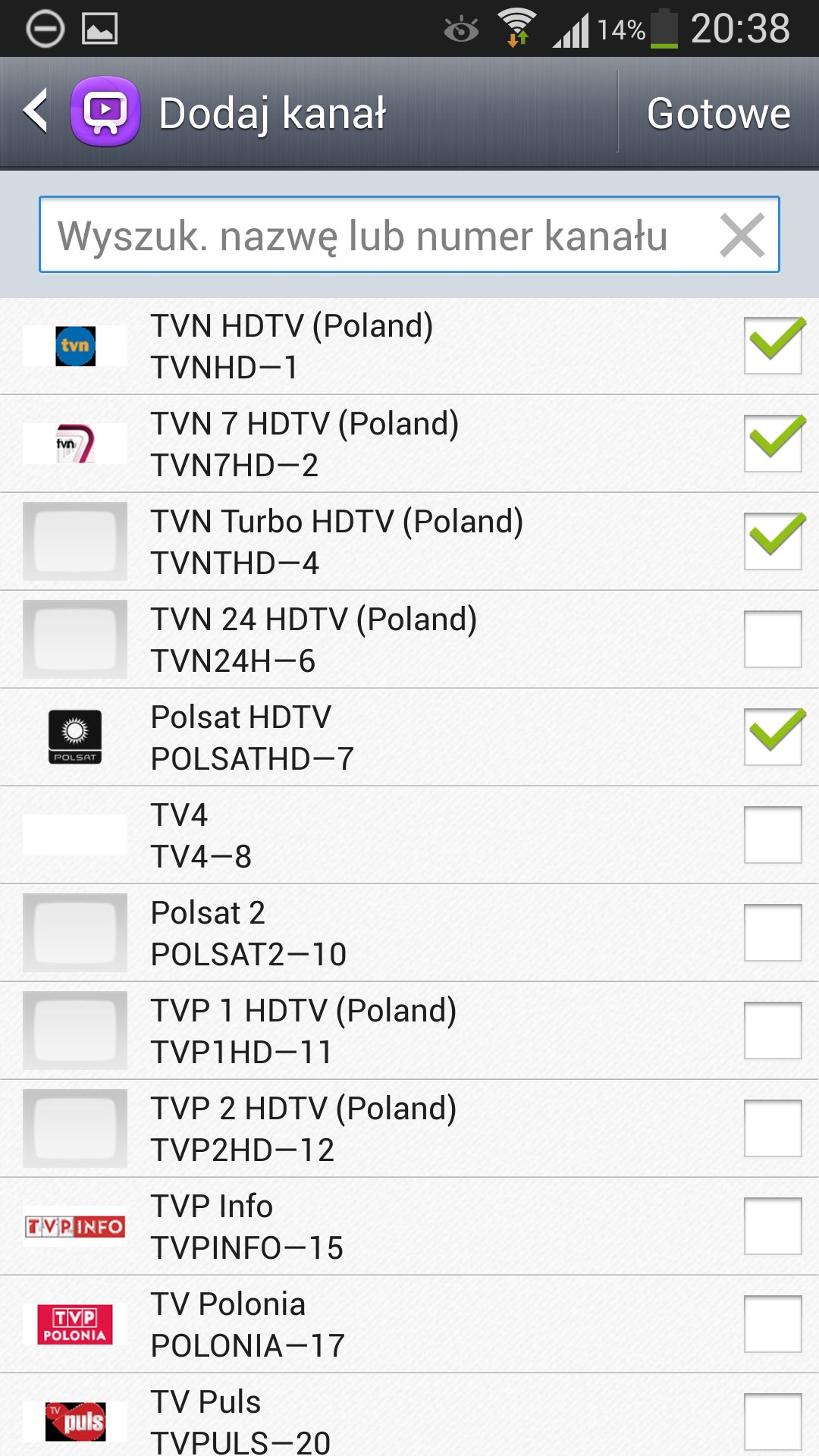Mark TVP Info channel as selected
The height and width of the screenshot is (1456, 819).
pos(773,1226)
